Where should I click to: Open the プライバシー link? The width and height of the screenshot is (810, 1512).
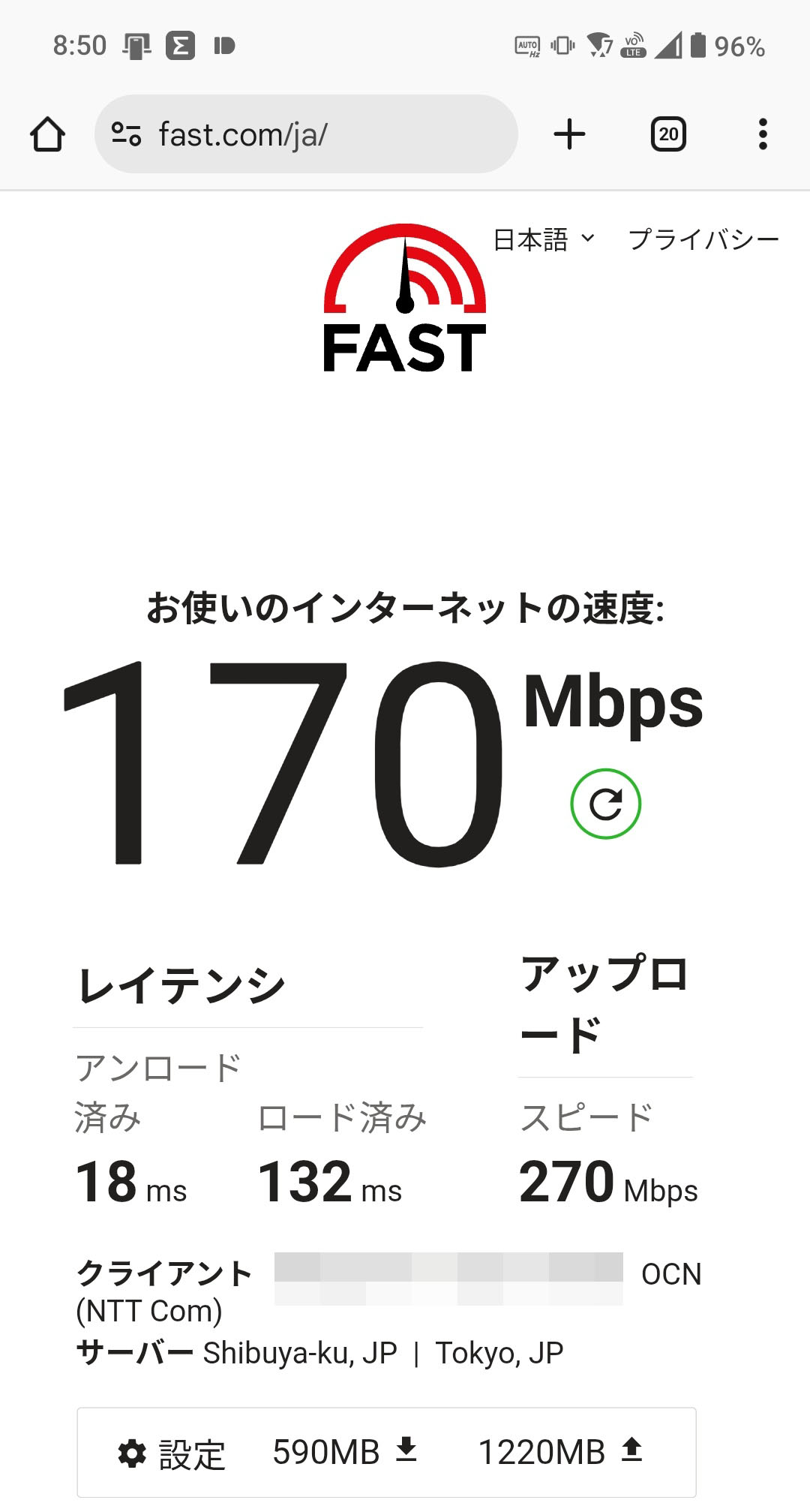tap(703, 239)
